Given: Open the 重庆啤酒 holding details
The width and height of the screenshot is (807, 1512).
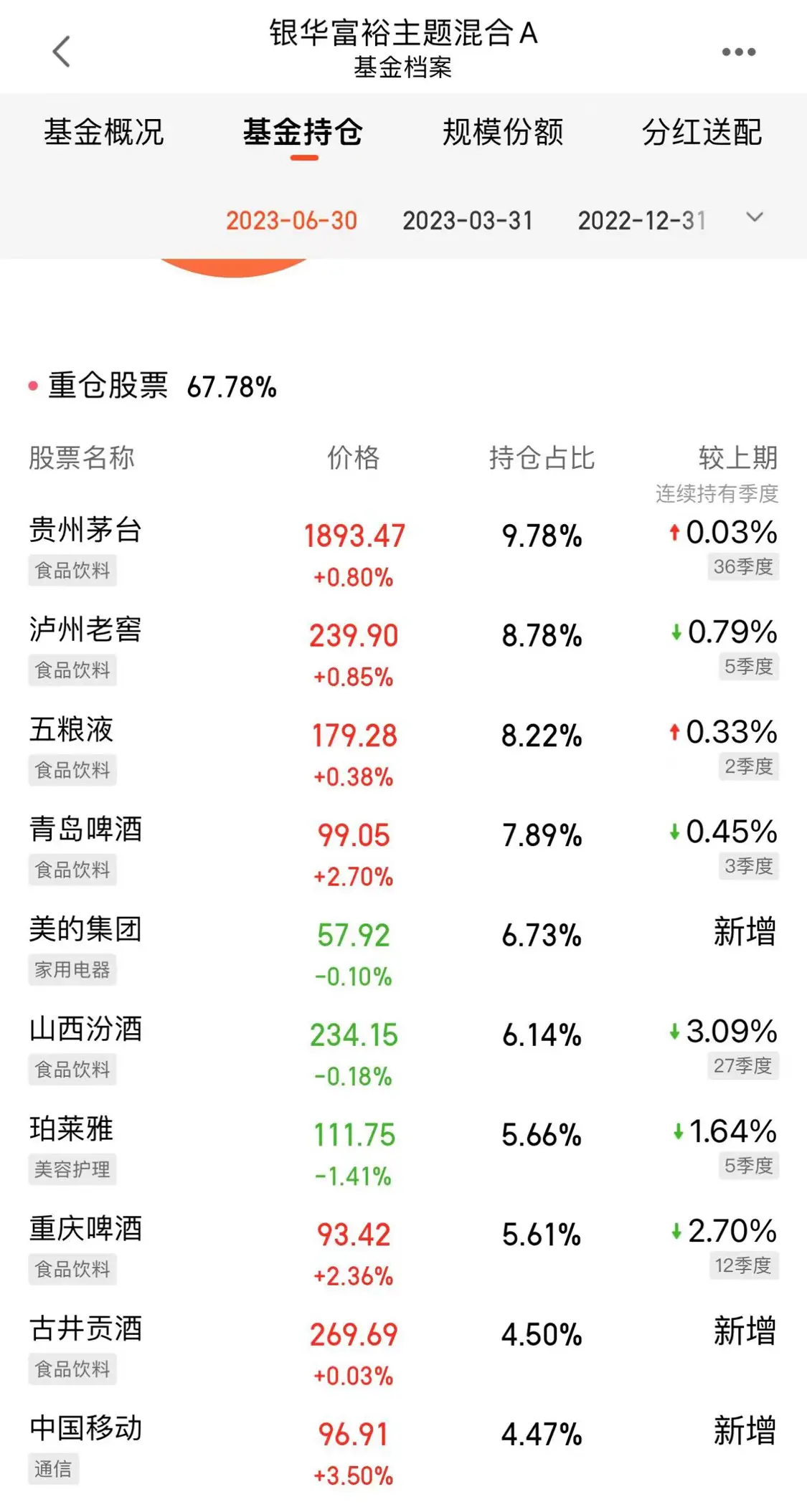Looking at the screenshot, I should coord(403,1249).
